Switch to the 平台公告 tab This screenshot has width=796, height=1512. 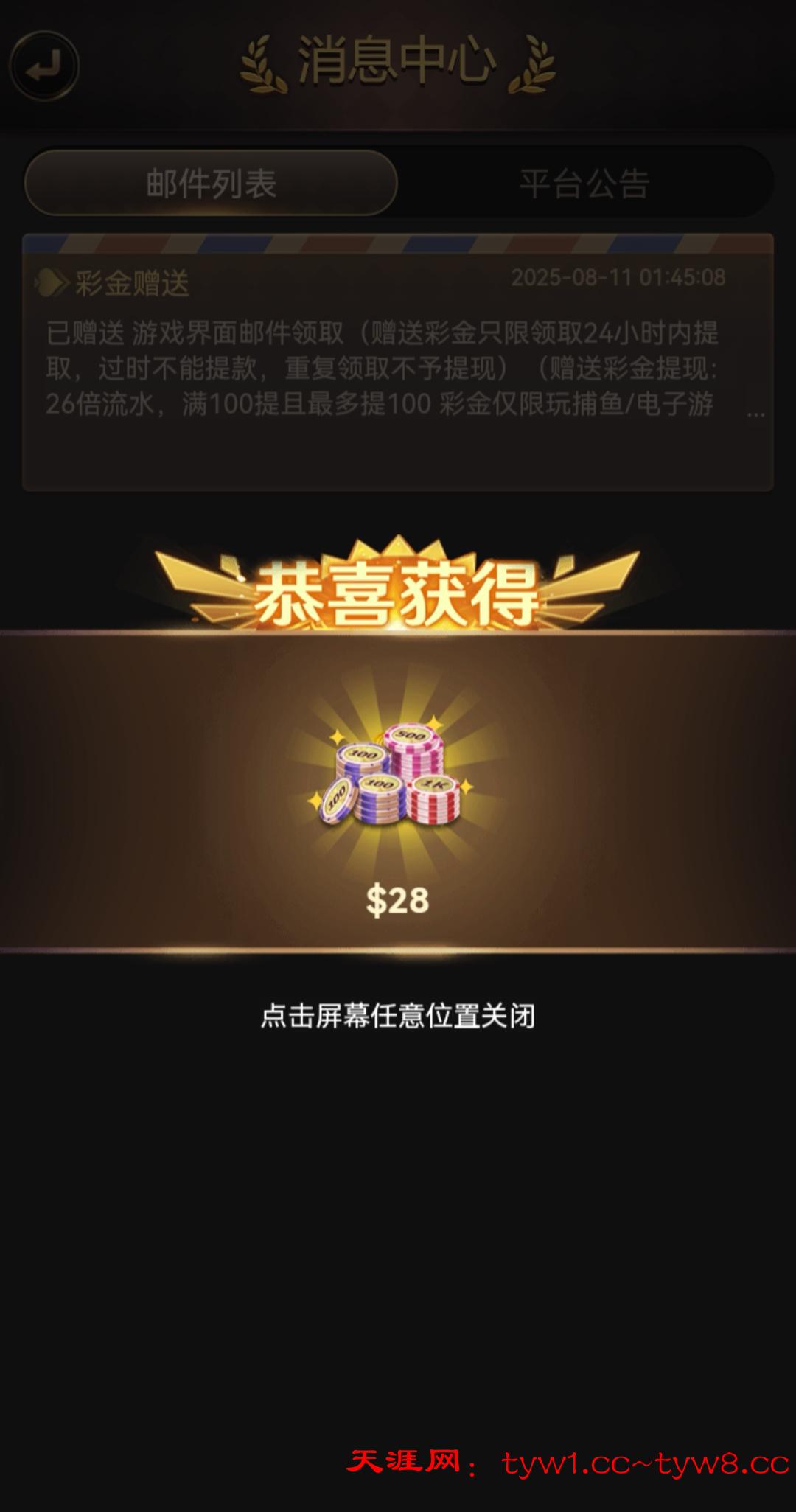pyautogui.click(x=584, y=184)
